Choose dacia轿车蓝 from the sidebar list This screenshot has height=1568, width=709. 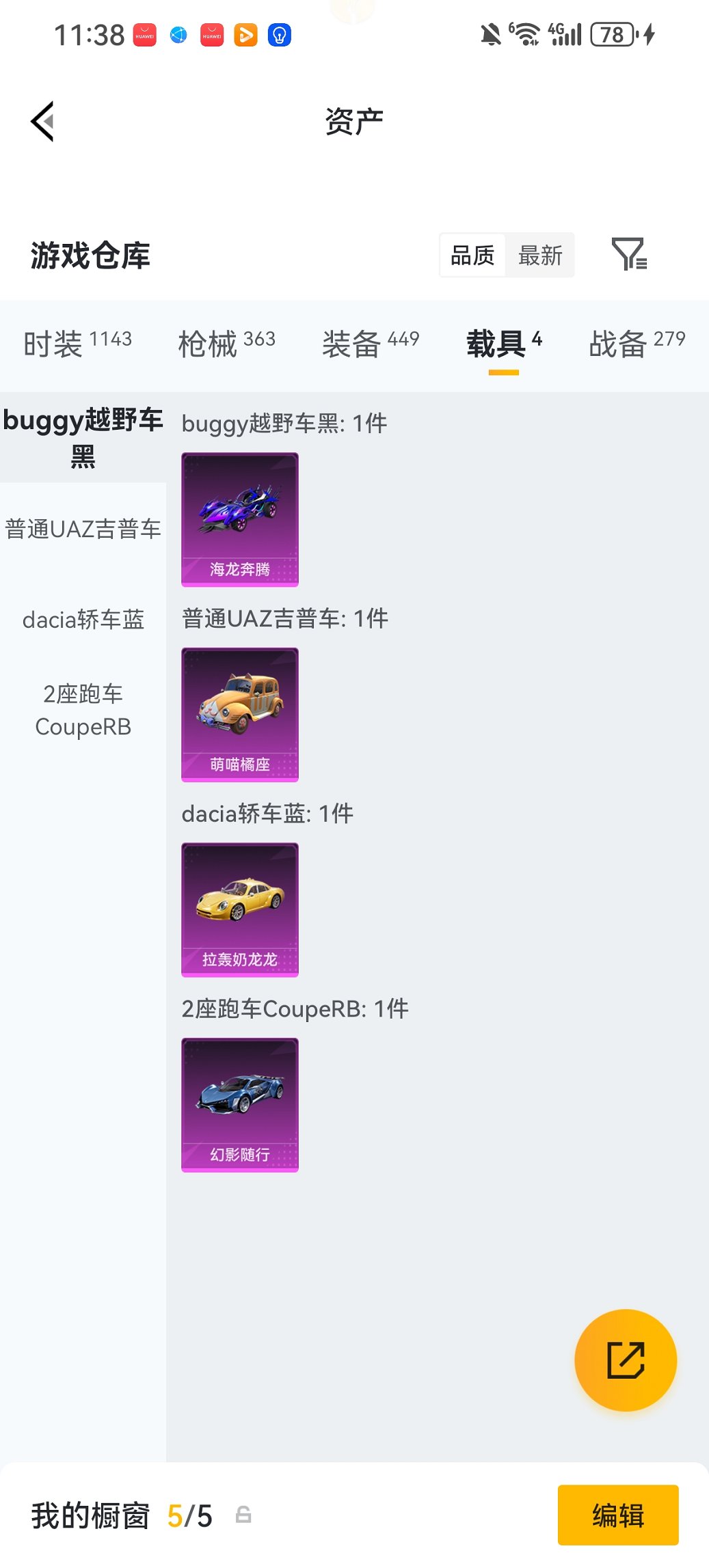pos(81,620)
